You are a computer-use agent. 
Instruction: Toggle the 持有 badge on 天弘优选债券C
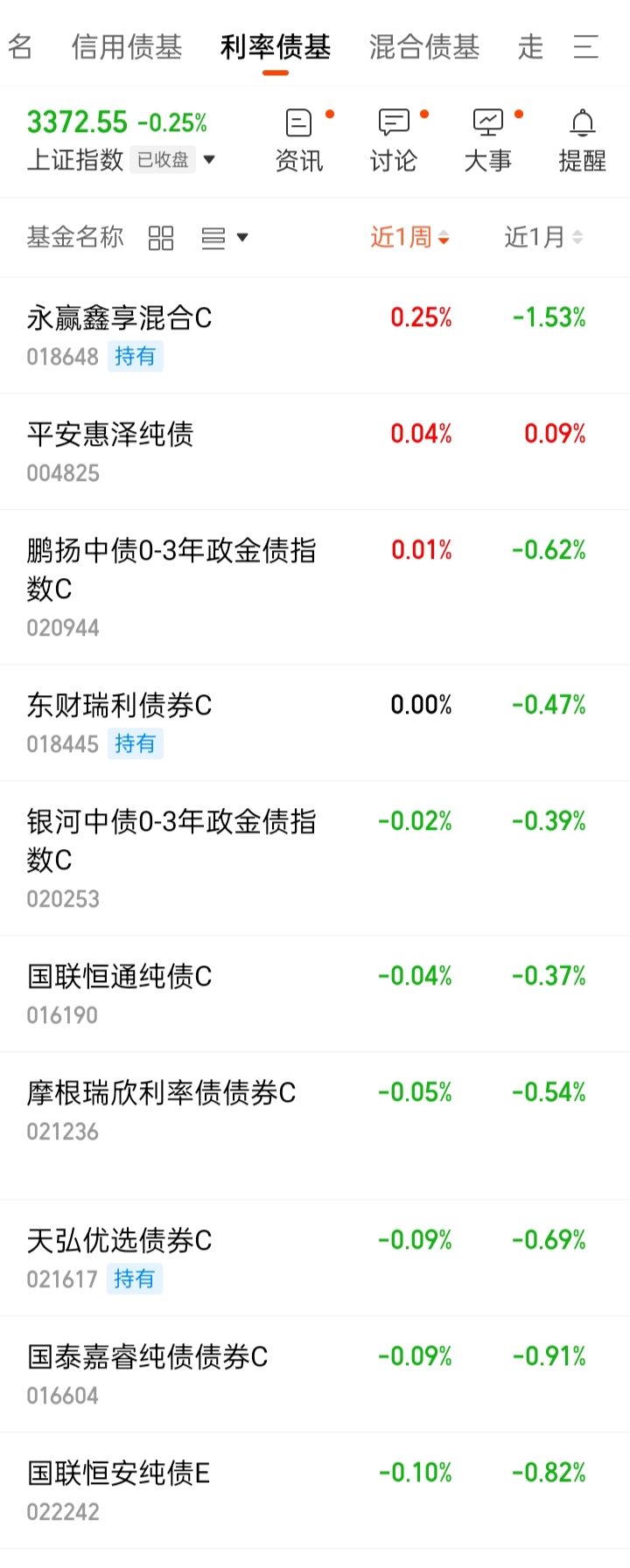[x=135, y=1279]
